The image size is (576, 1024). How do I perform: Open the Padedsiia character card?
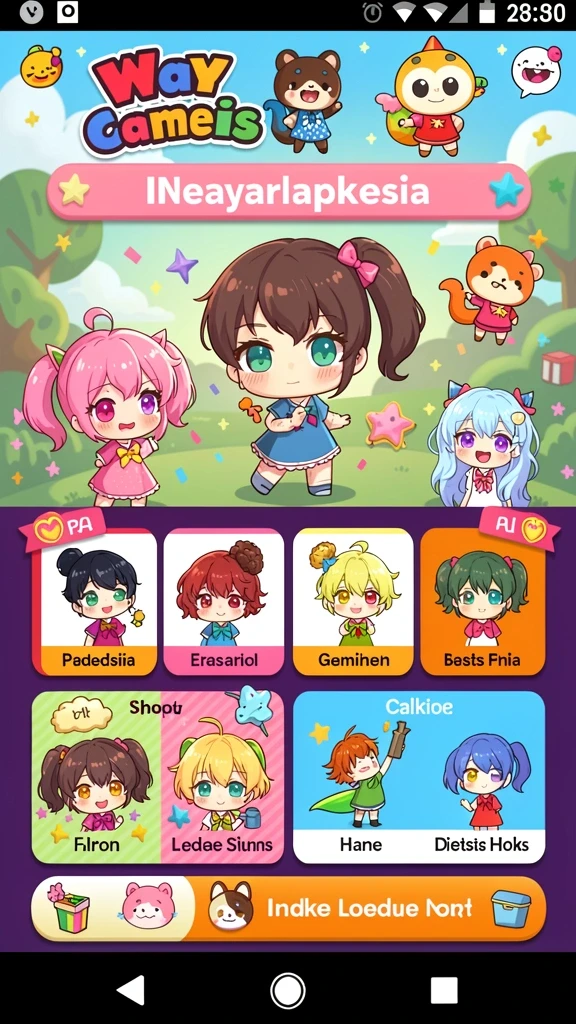(95, 601)
